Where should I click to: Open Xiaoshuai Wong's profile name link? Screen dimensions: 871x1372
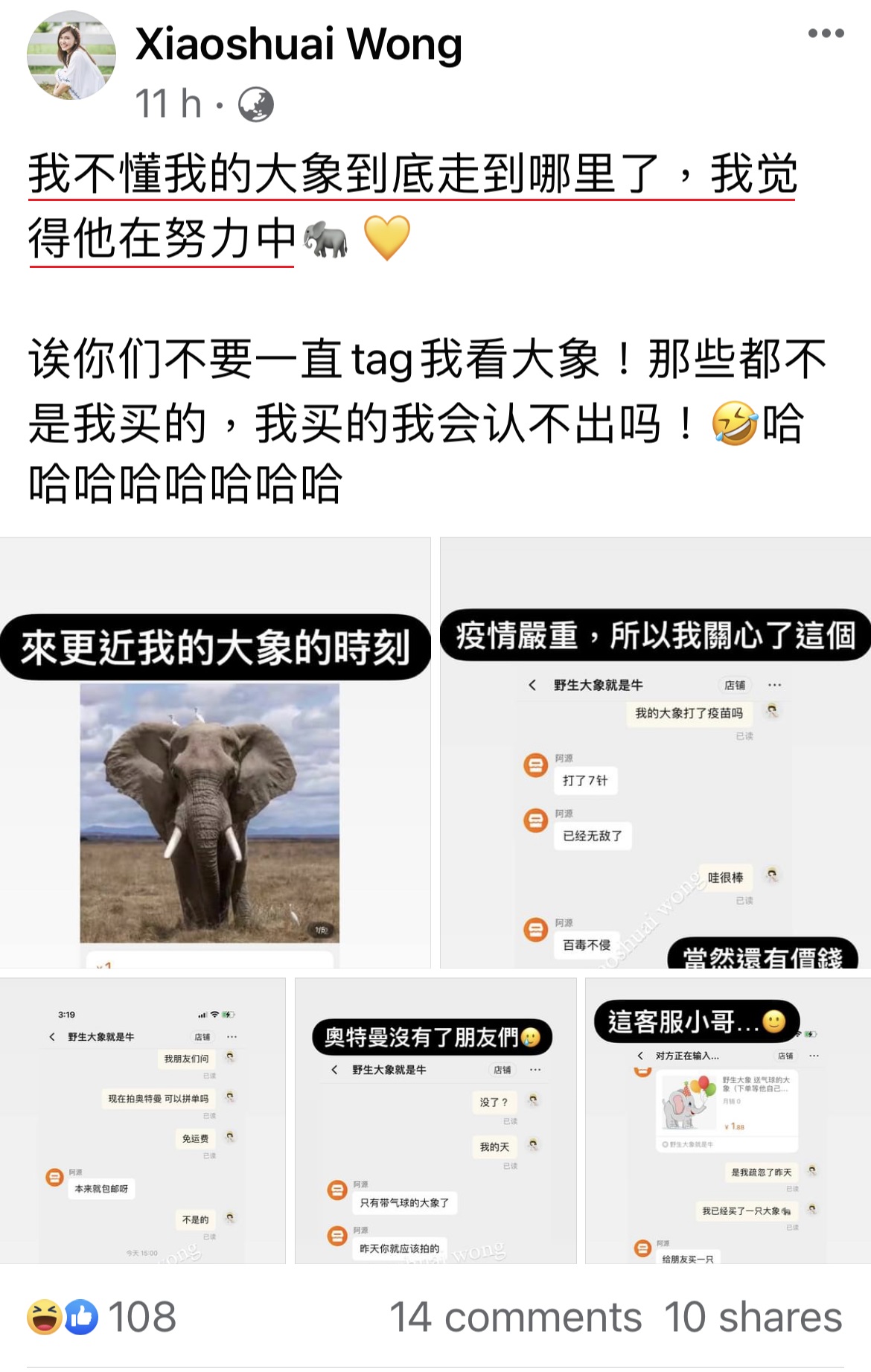point(299,44)
